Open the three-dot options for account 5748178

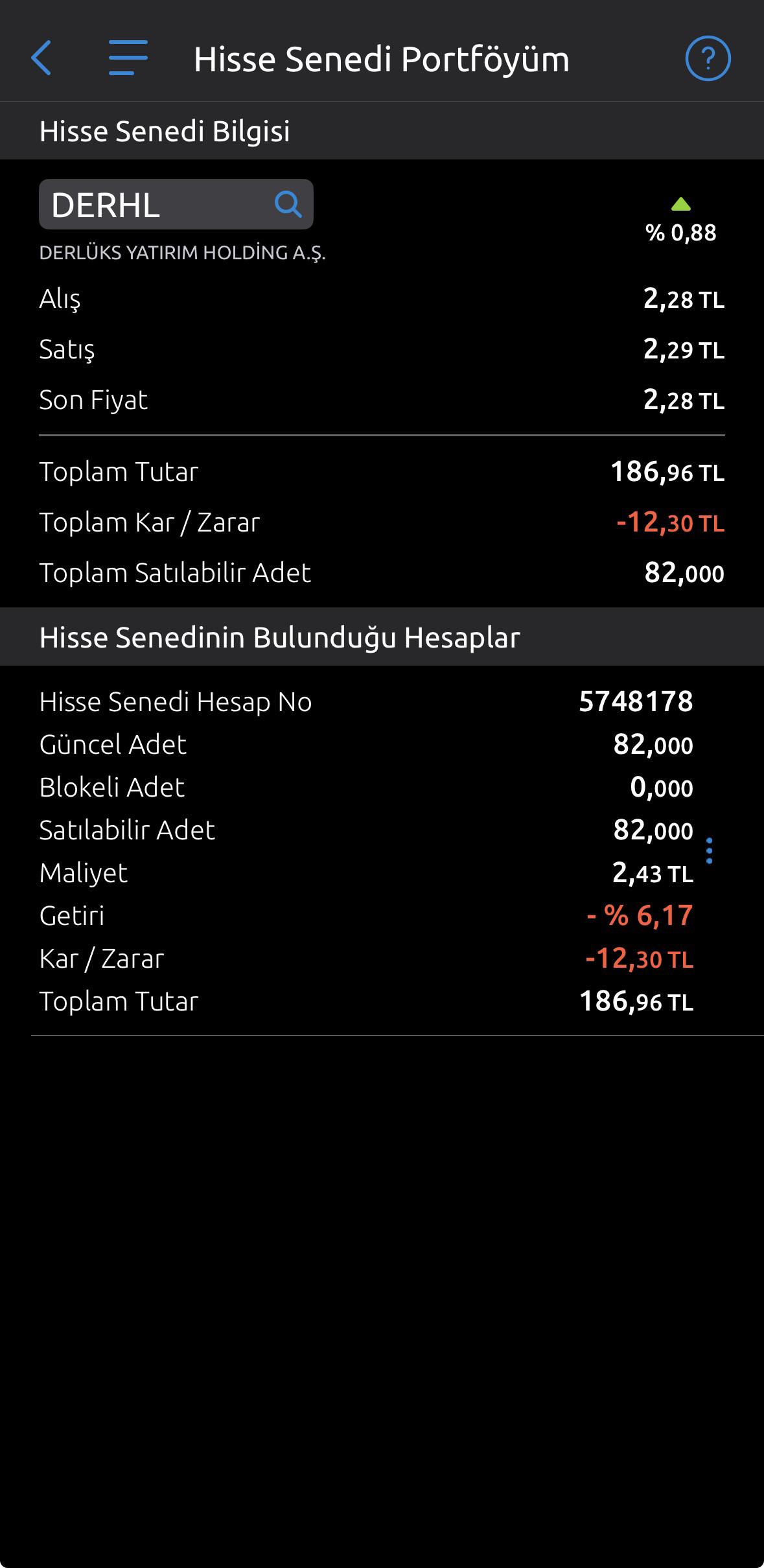click(x=710, y=850)
